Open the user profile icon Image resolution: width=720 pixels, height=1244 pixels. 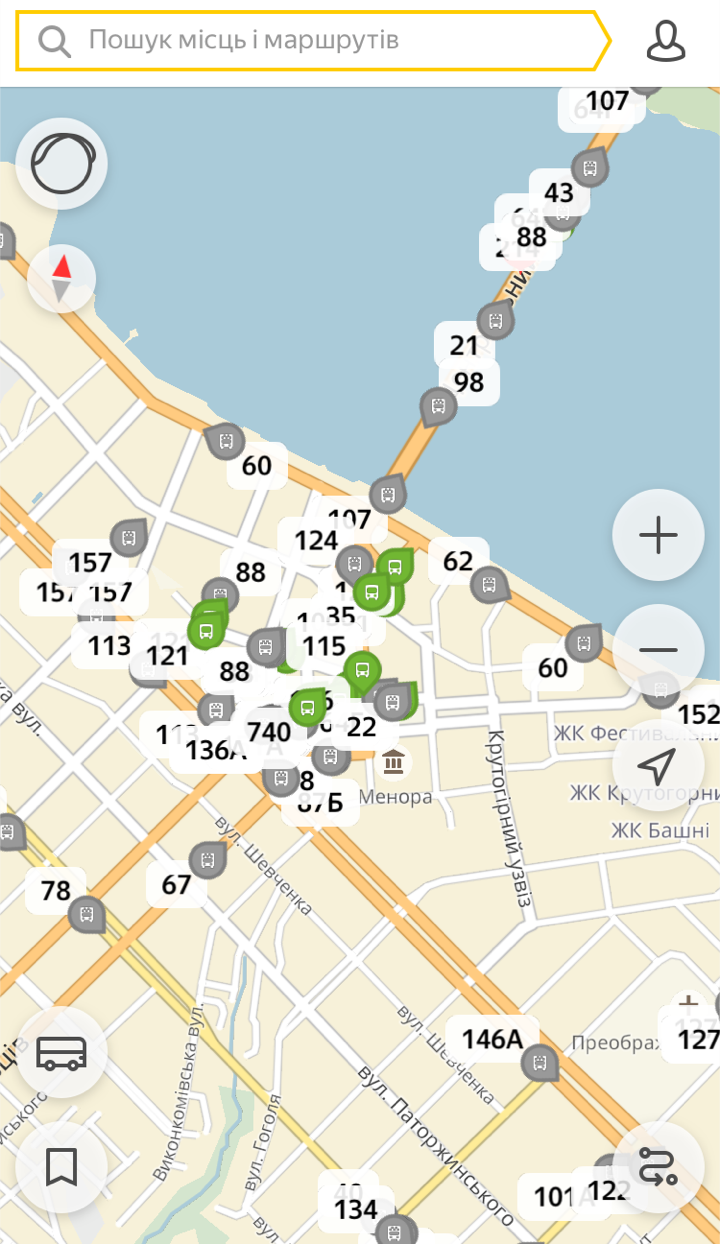666,41
